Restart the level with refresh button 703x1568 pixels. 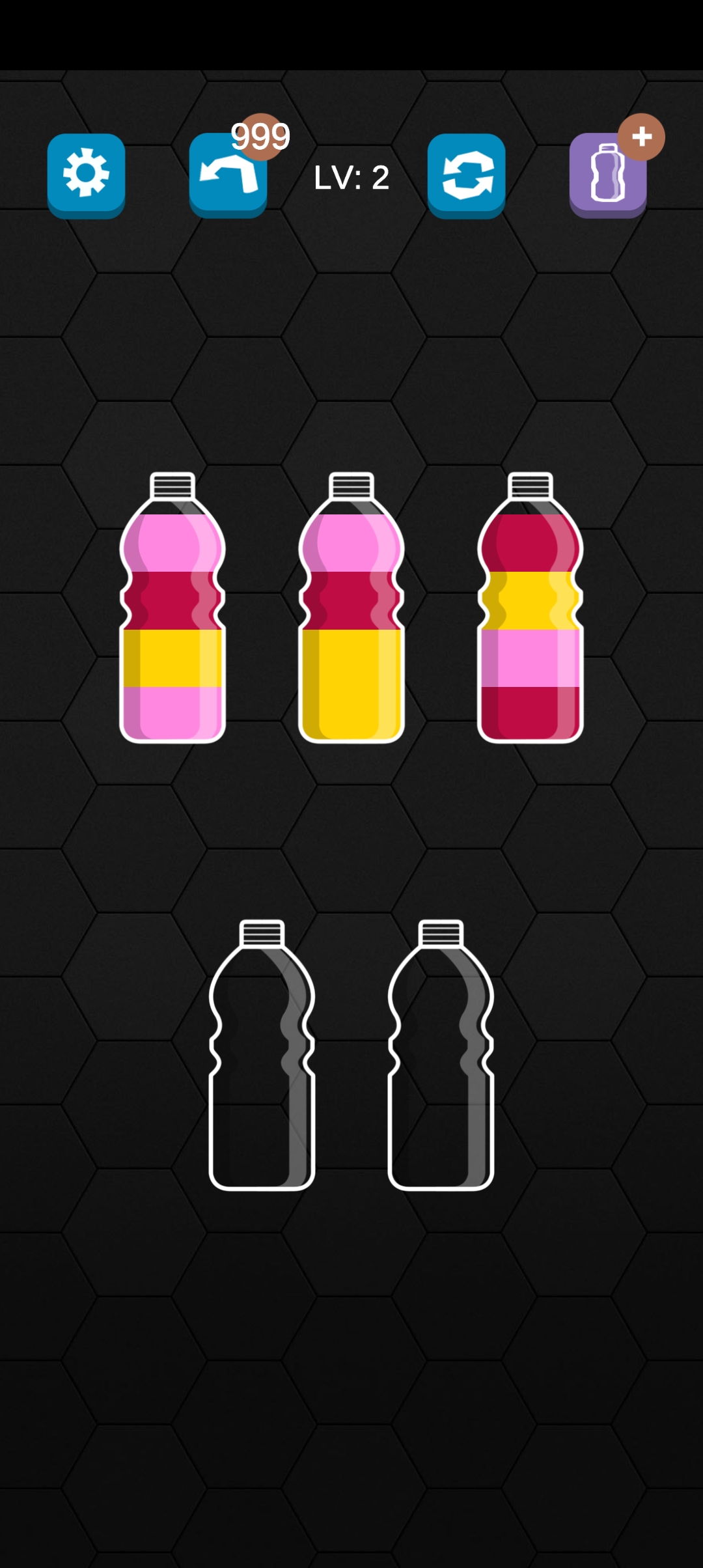pyautogui.click(x=466, y=175)
